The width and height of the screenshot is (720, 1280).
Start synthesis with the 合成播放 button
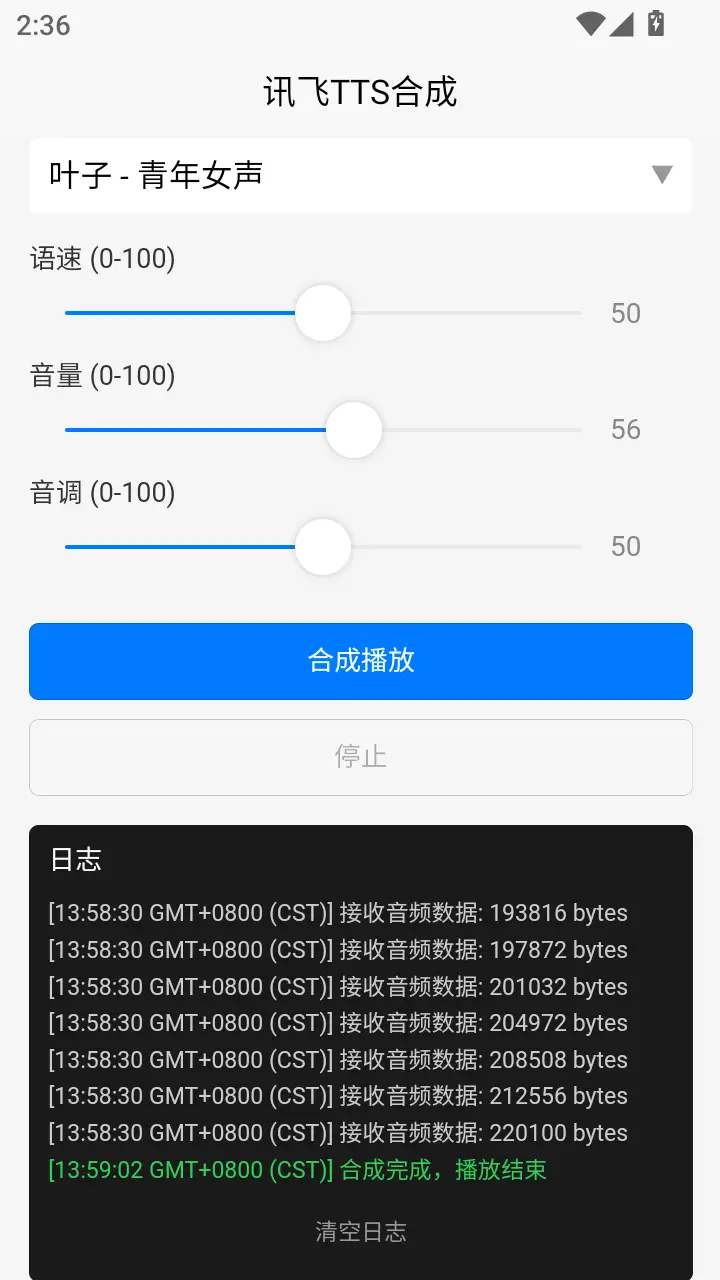point(360,661)
